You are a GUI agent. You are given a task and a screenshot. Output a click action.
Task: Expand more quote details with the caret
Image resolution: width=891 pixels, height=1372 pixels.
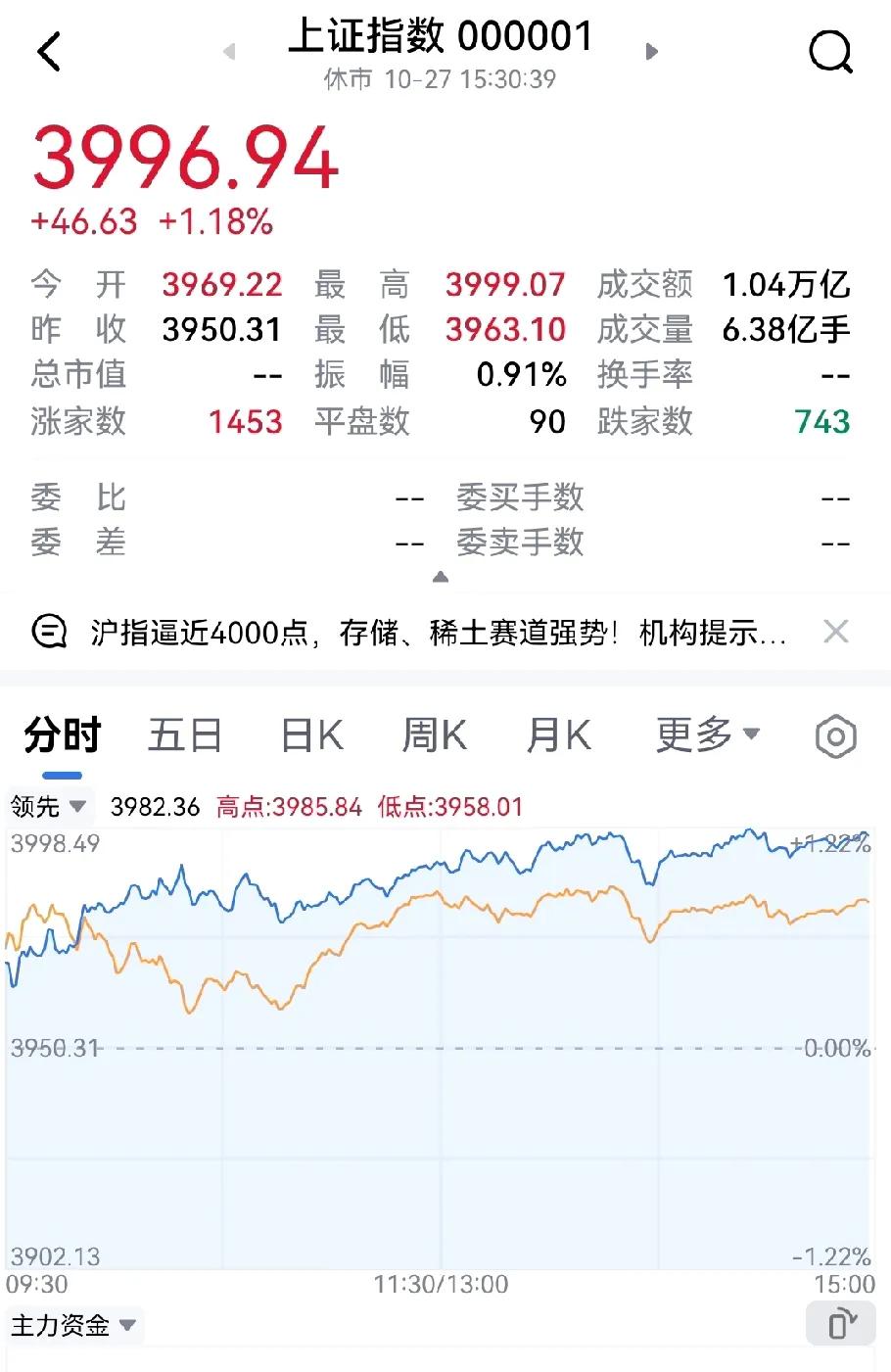[x=441, y=578]
